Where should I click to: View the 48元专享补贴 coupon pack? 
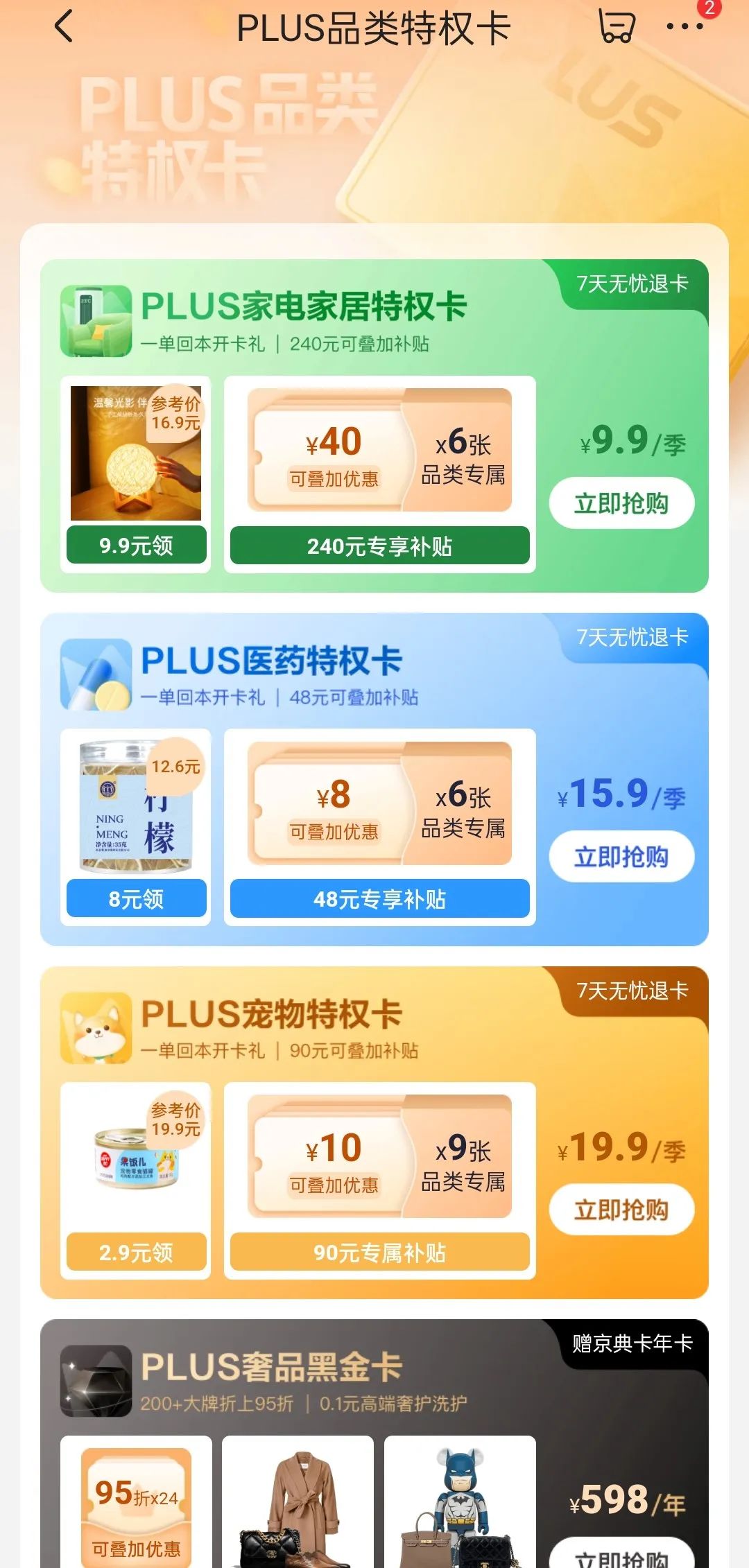pyautogui.click(x=379, y=899)
